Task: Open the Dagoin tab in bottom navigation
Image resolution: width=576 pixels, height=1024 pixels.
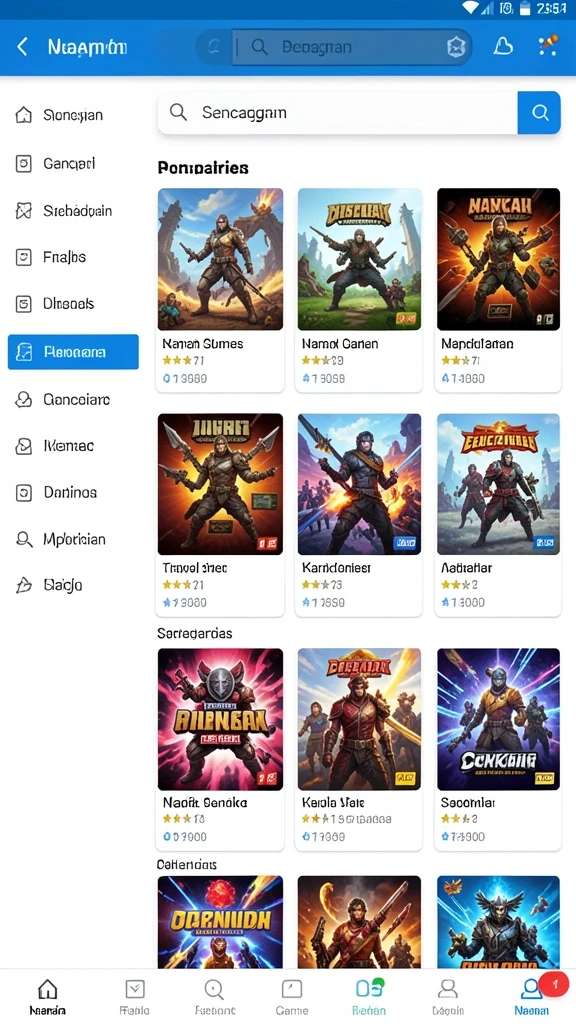Action: pyautogui.click(x=447, y=997)
